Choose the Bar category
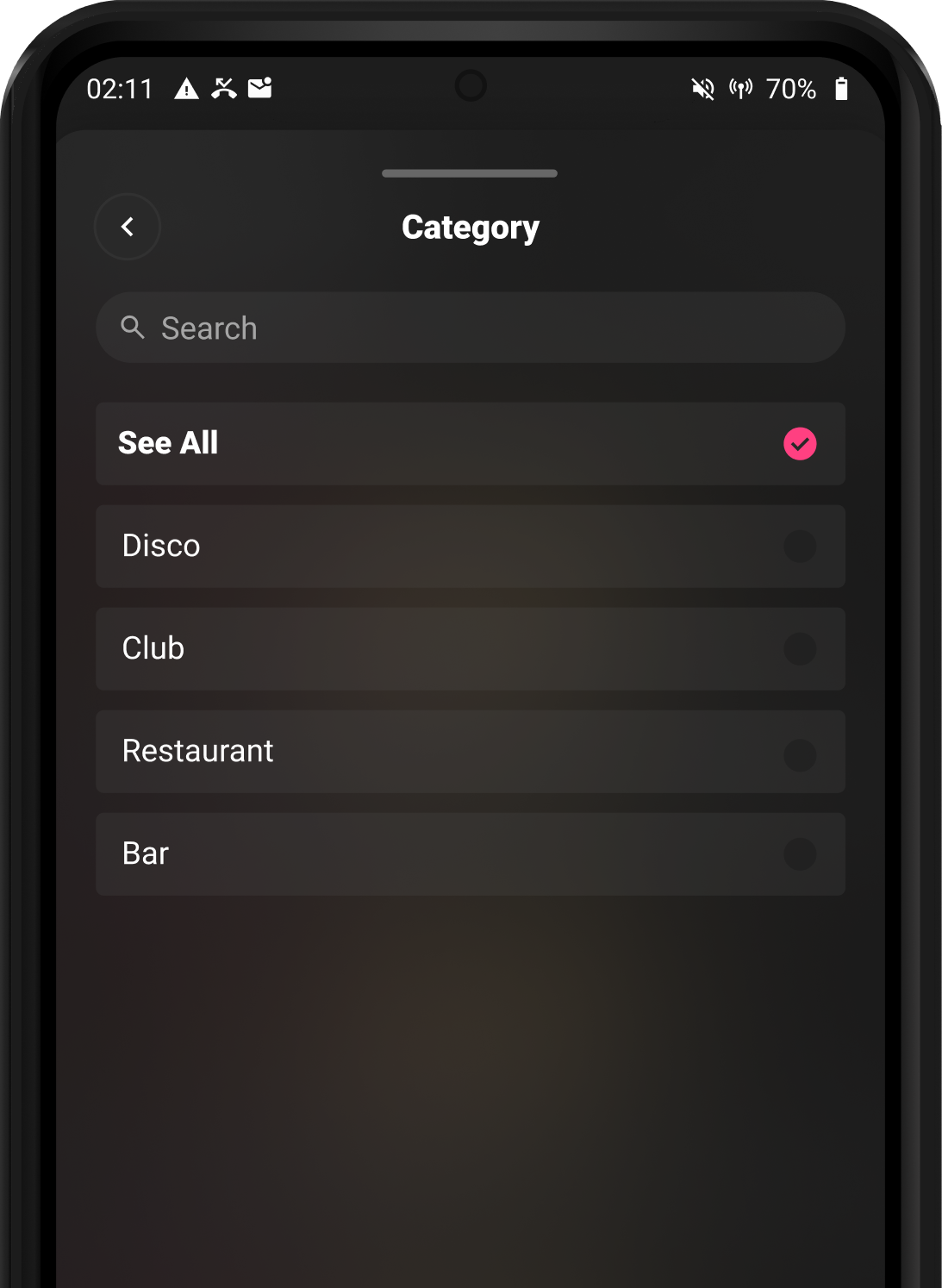 470,853
